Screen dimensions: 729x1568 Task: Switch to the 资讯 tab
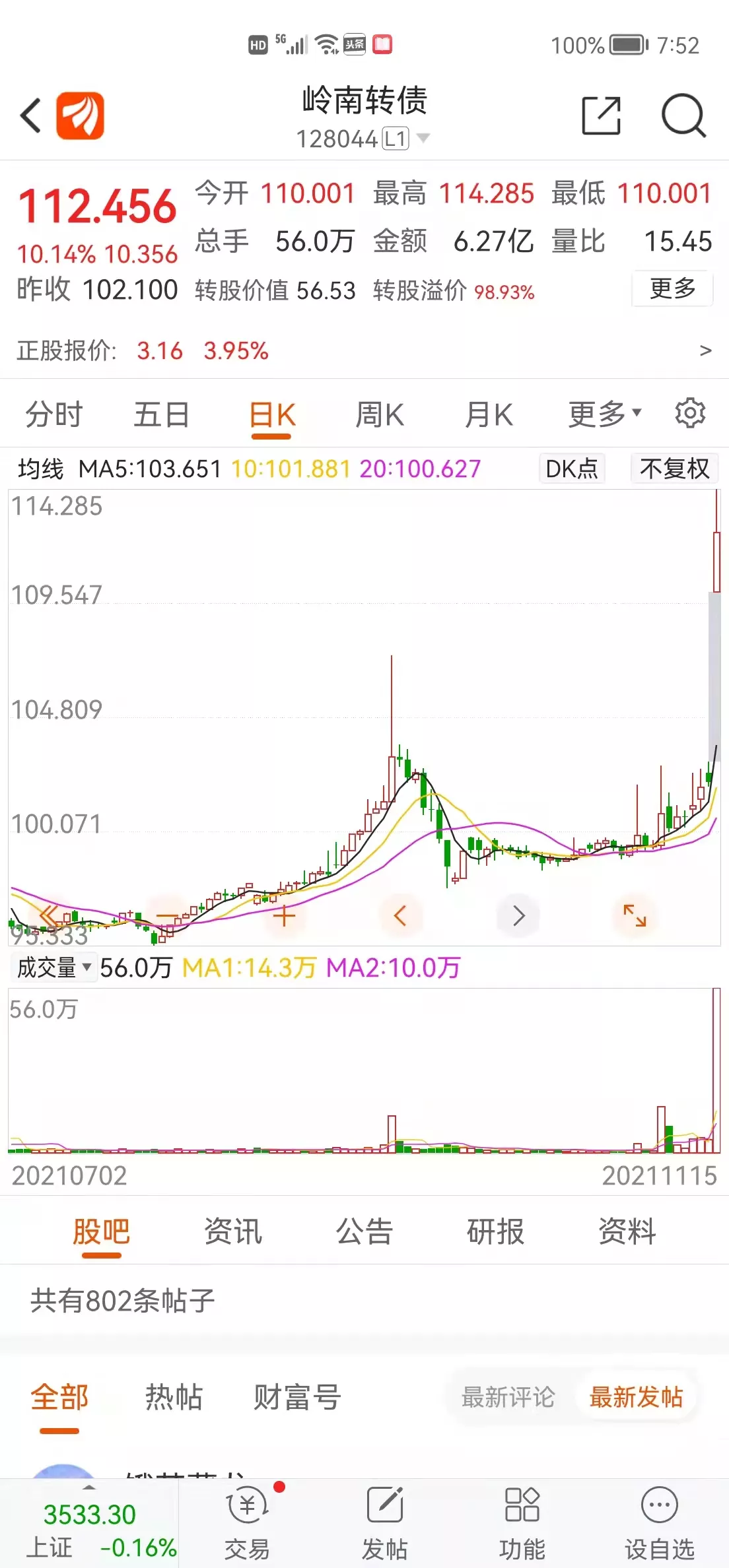233,1231
